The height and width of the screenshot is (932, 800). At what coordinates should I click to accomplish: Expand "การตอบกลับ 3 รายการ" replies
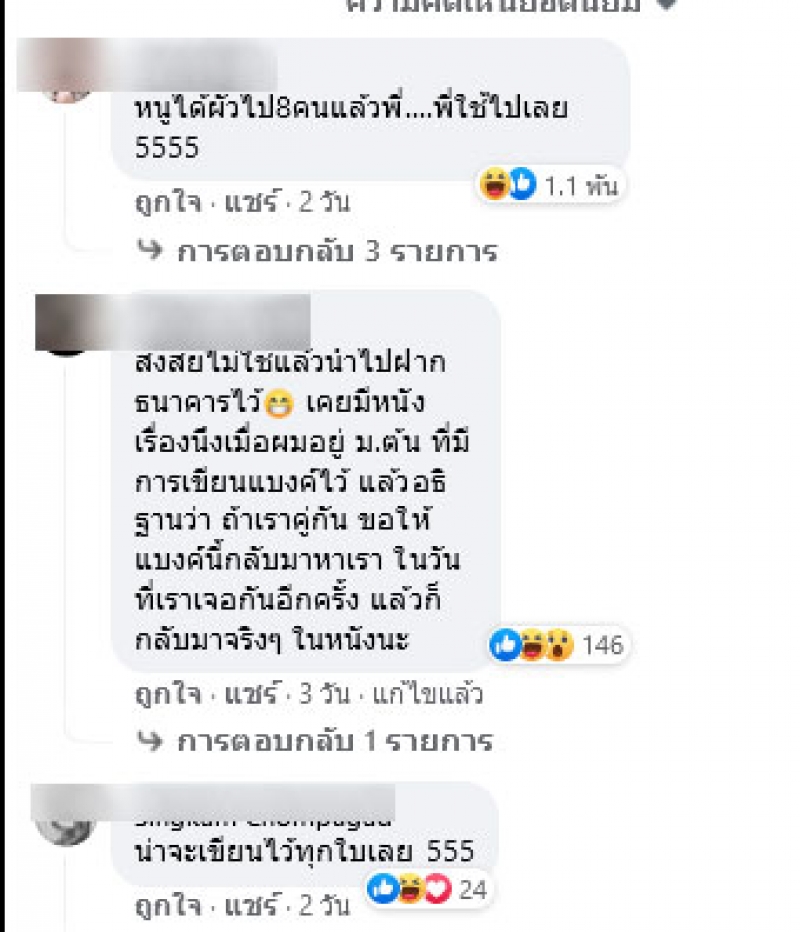tap(336, 251)
